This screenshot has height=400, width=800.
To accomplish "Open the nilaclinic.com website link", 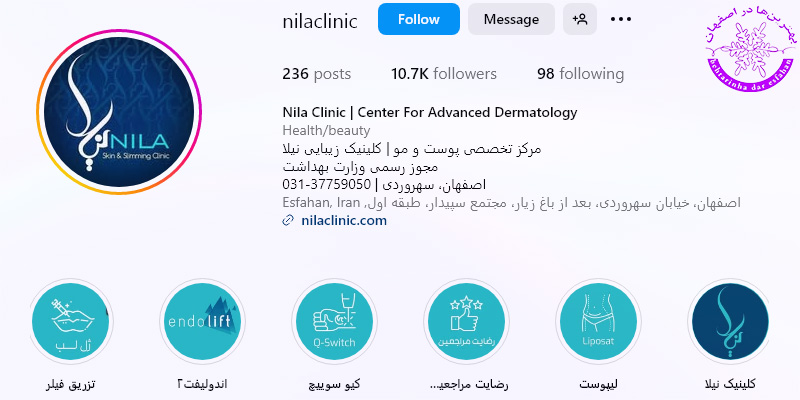I will pyautogui.click(x=343, y=221).
